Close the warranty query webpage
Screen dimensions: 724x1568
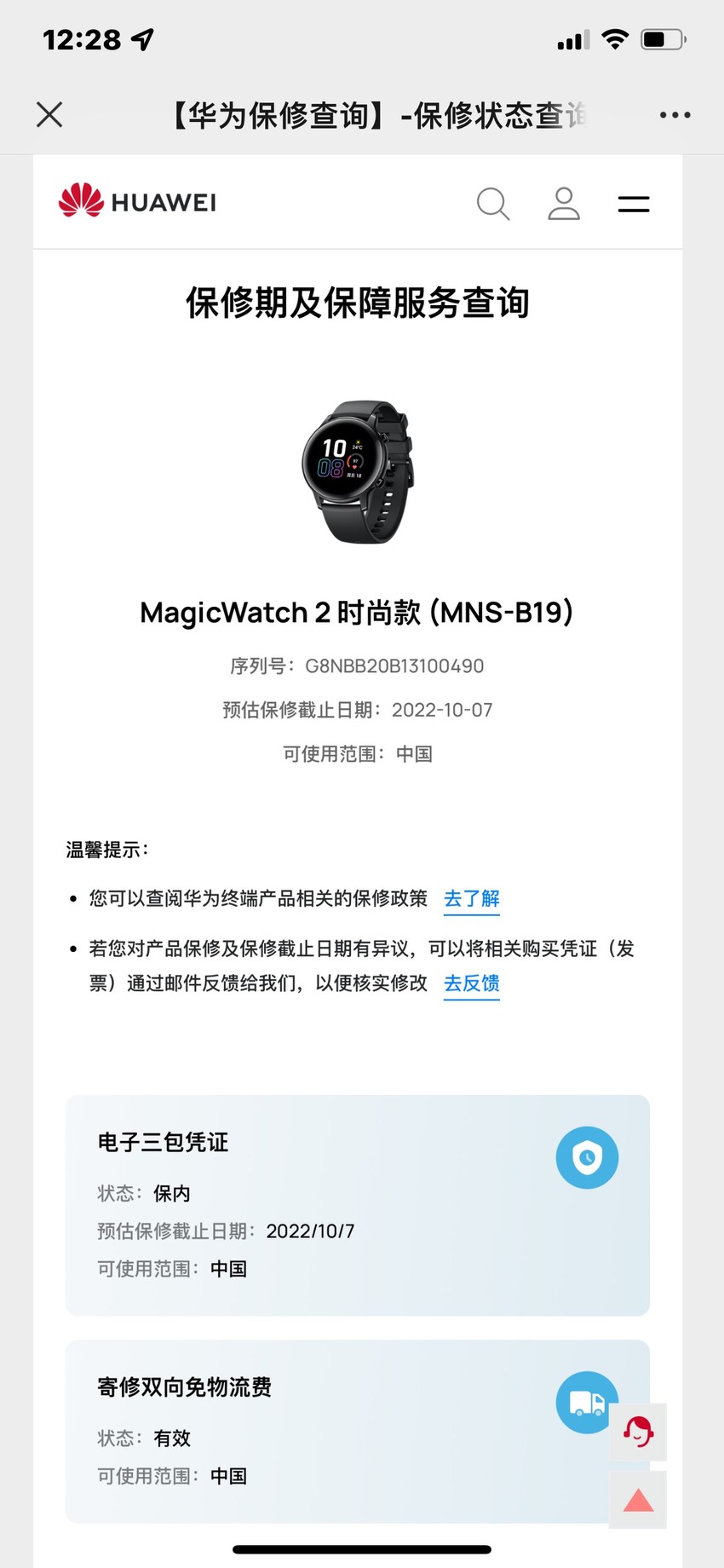pos(49,114)
